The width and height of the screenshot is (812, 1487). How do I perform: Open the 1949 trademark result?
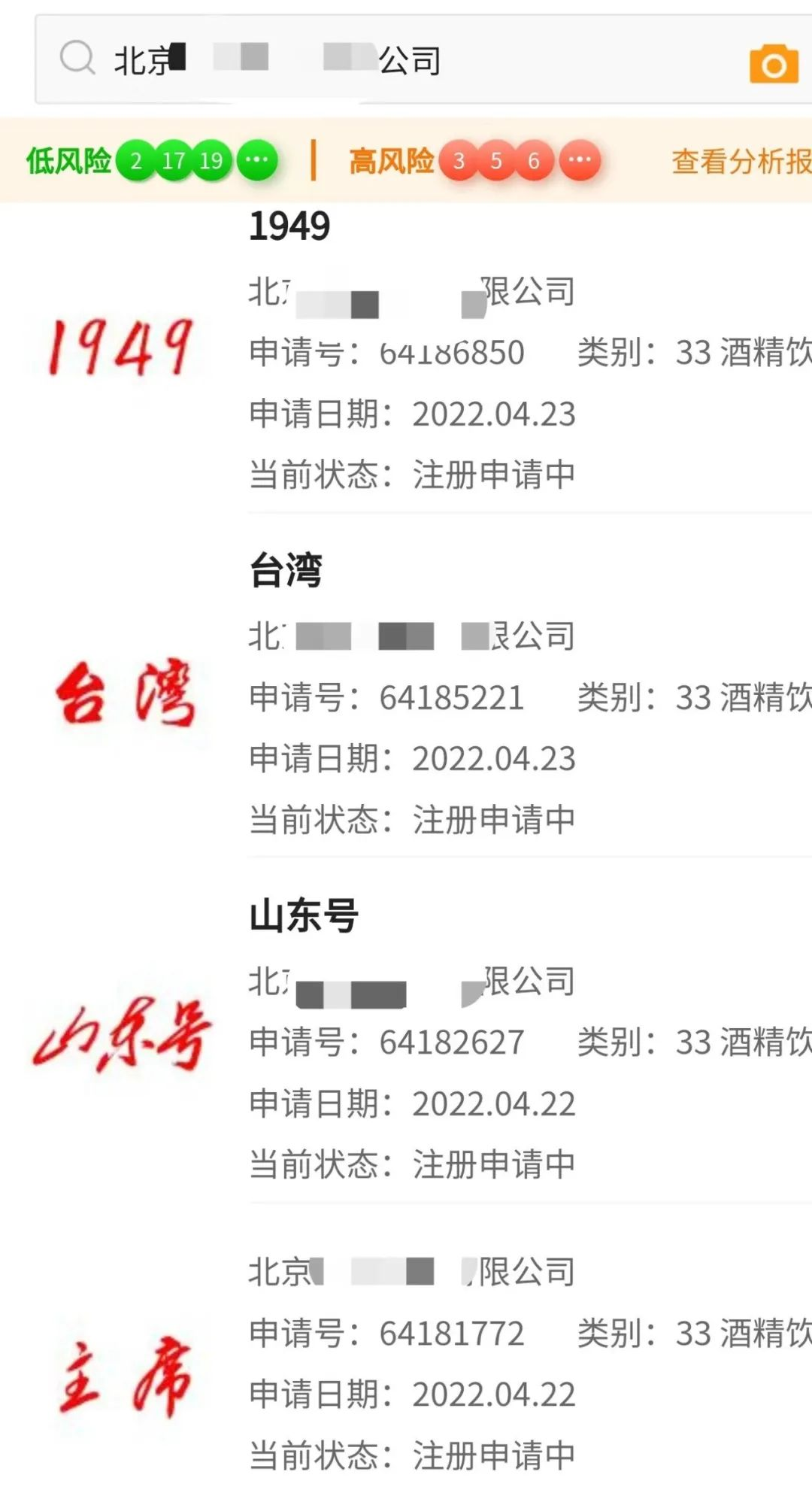[x=289, y=226]
